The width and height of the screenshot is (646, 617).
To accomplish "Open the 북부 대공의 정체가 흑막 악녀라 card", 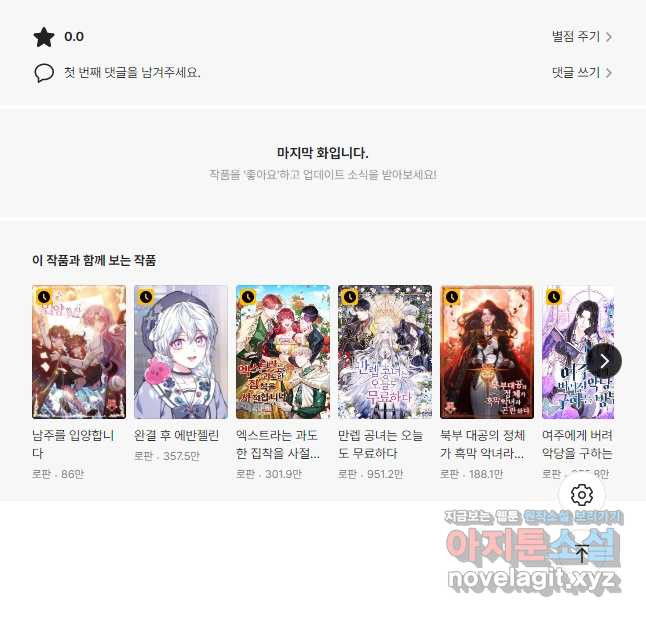I will pyautogui.click(x=487, y=352).
